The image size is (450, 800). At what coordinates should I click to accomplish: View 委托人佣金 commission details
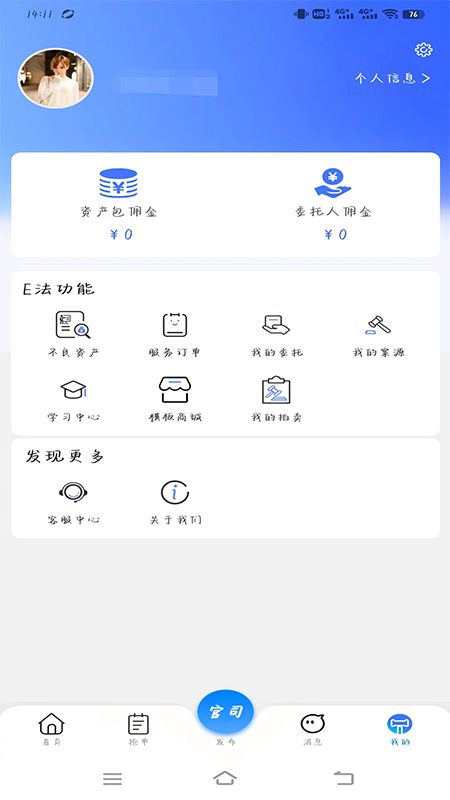pos(333,204)
